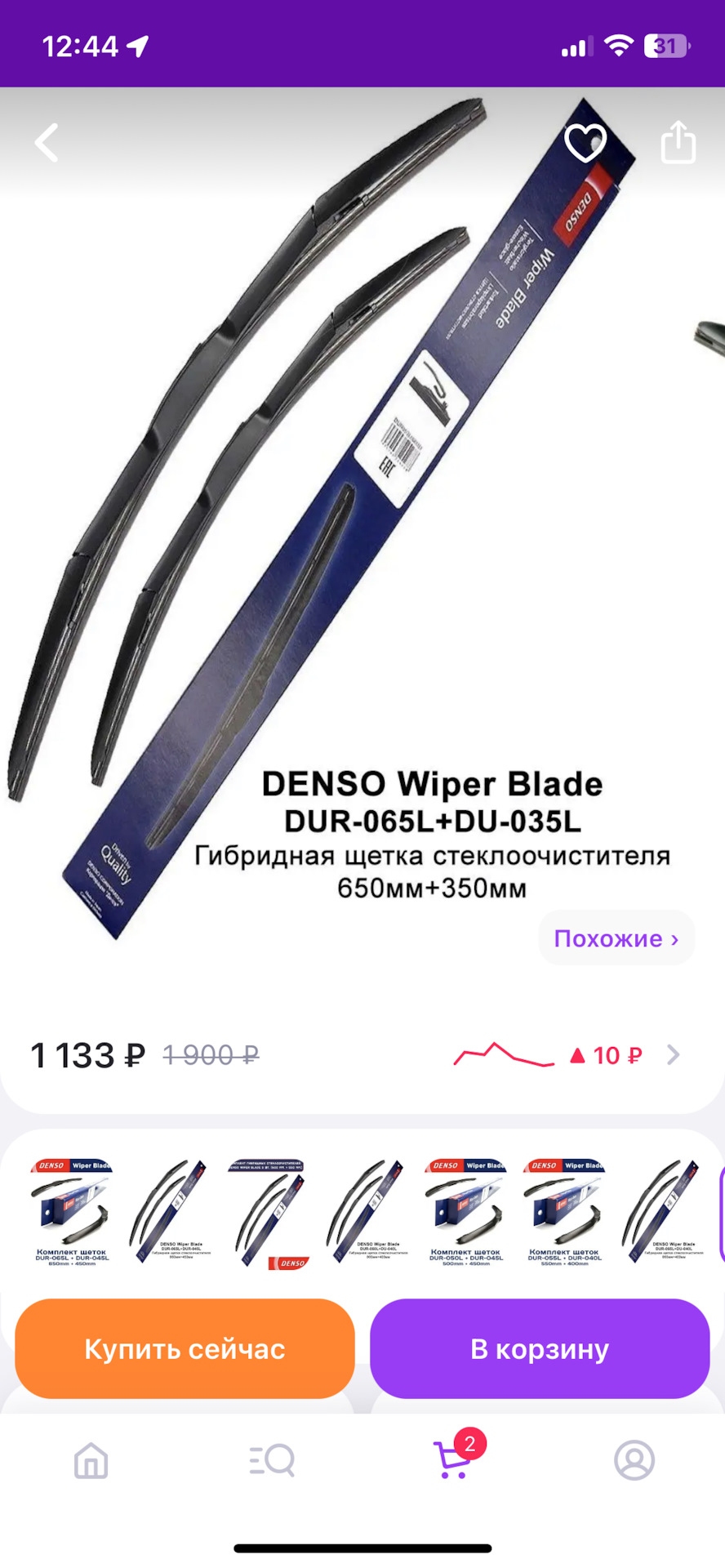Tap the location arrow in the status bar
This screenshot has height=1568, width=725.
[x=136, y=45]
